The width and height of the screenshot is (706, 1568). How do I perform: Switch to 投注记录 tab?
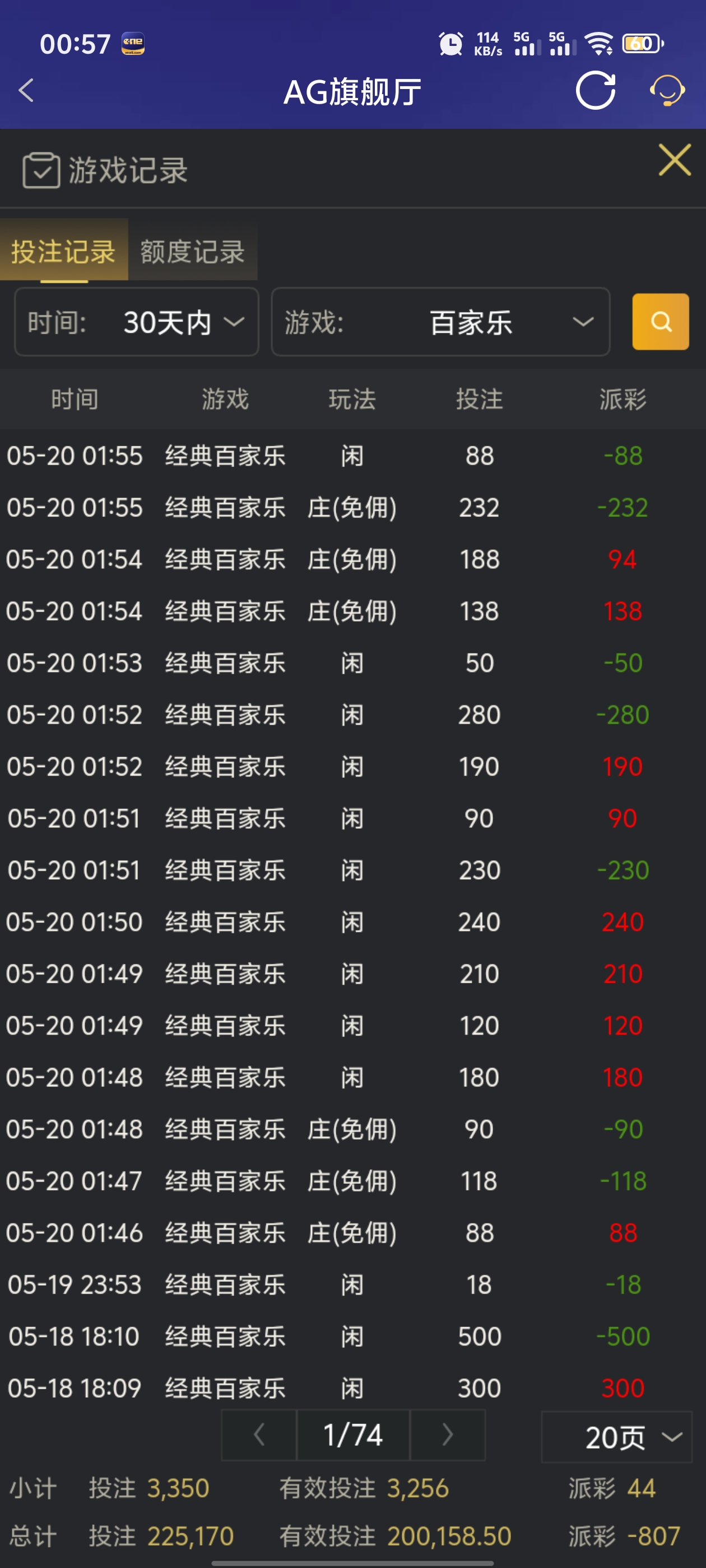[63, 251]
